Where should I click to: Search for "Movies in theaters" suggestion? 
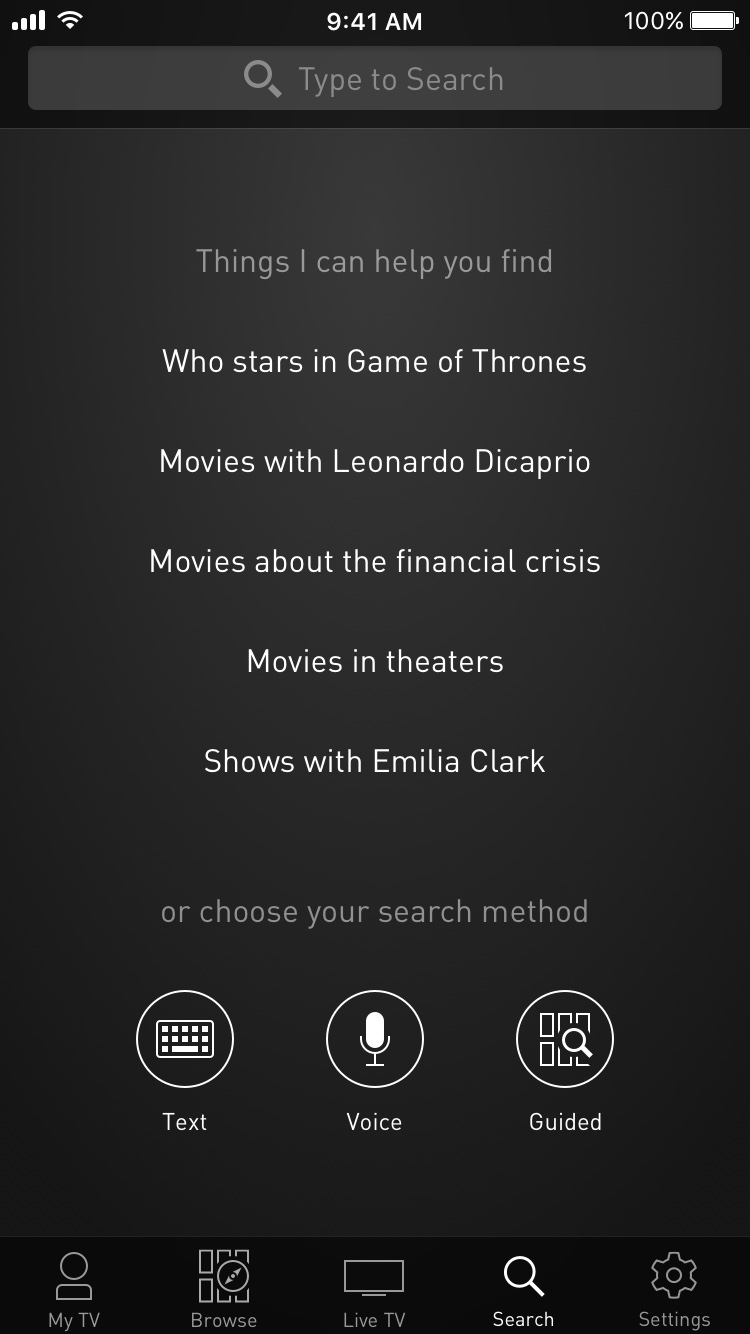(375, 661)
